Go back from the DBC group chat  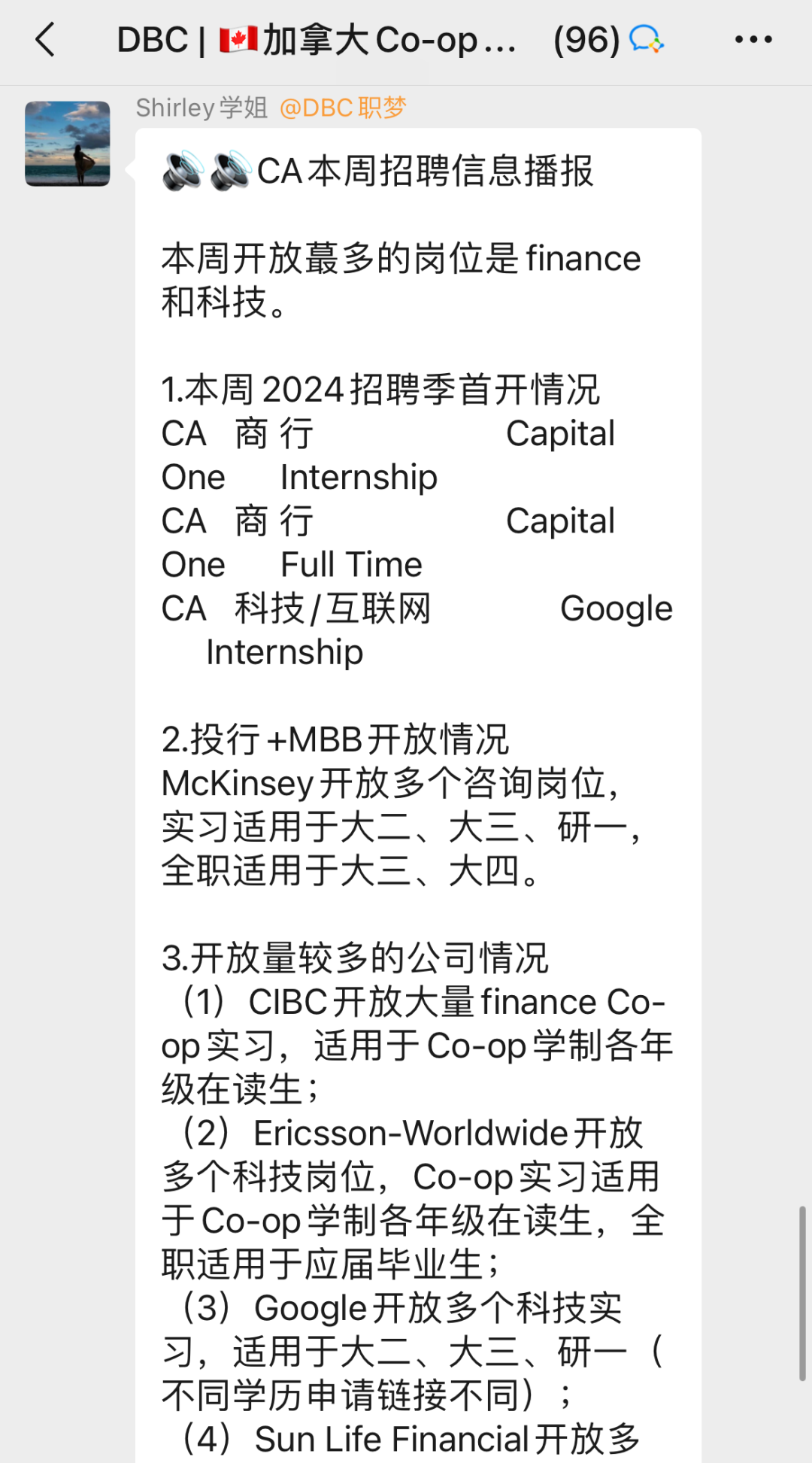click(x=46, y=39)
